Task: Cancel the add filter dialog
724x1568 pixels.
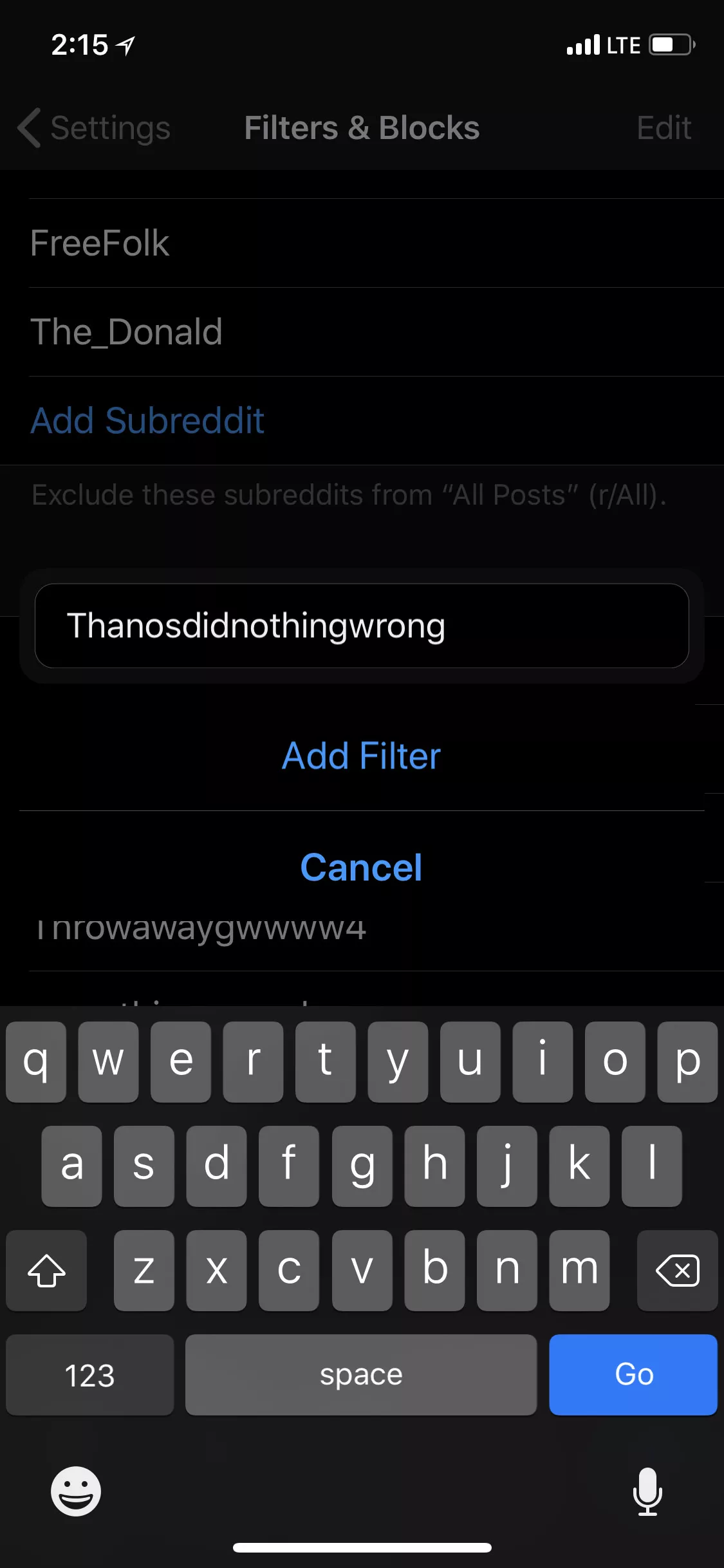Action: coord(361,867)
